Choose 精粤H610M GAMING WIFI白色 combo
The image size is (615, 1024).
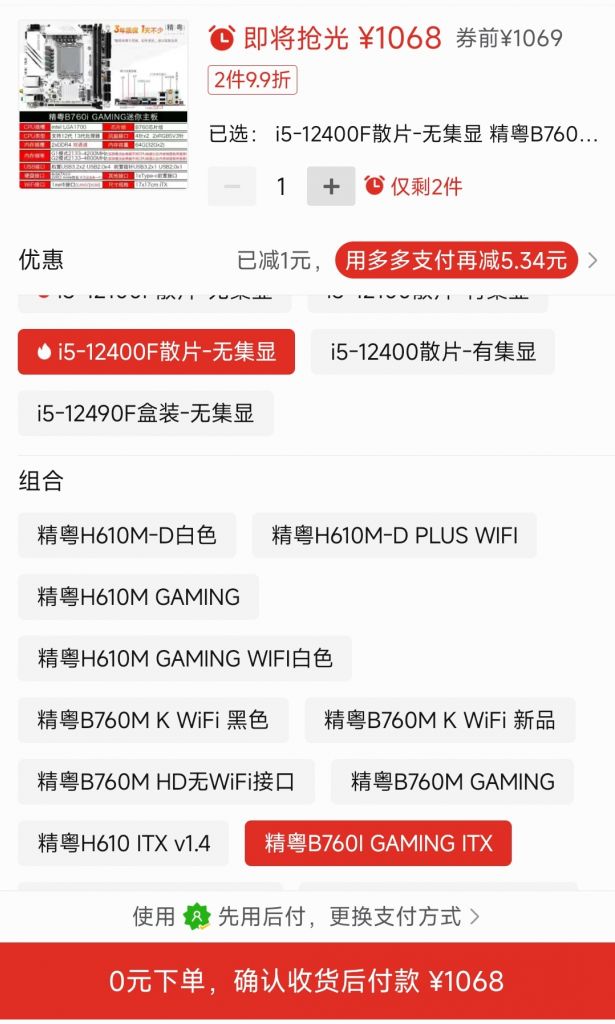[x=185, y=659]
